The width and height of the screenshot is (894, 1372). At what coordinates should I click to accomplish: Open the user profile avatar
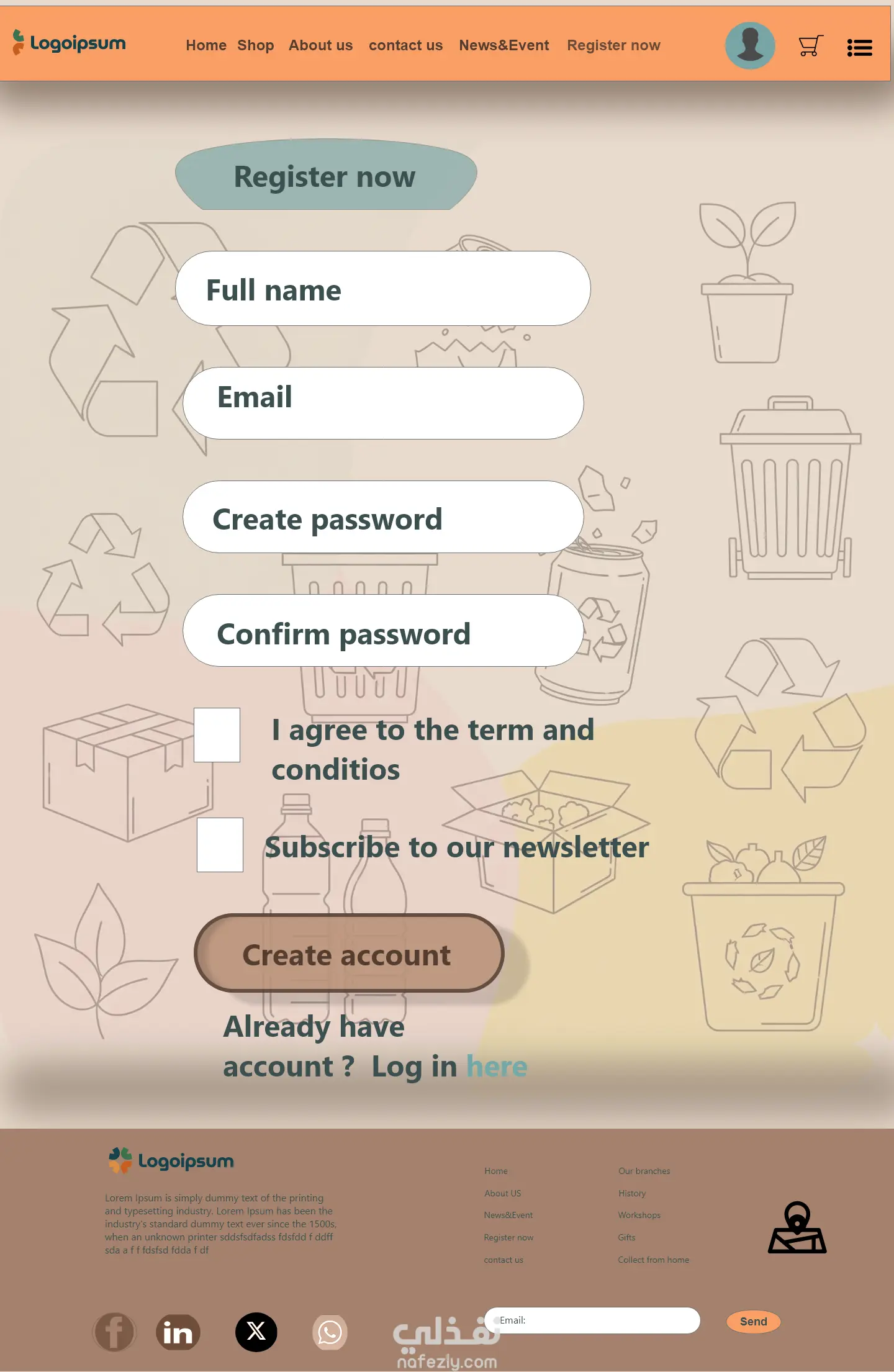pos(750,45)
